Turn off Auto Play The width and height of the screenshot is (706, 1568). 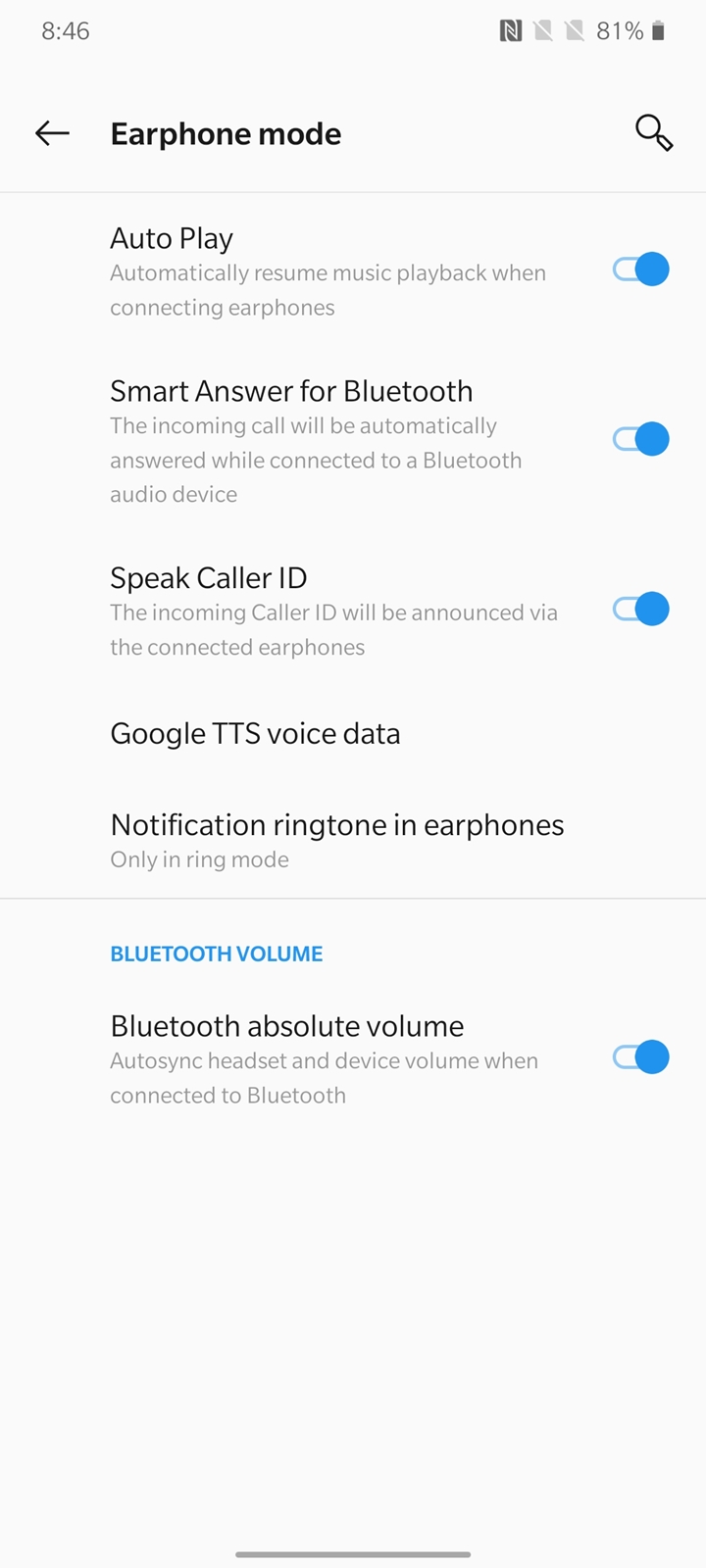tap(641, 269)
